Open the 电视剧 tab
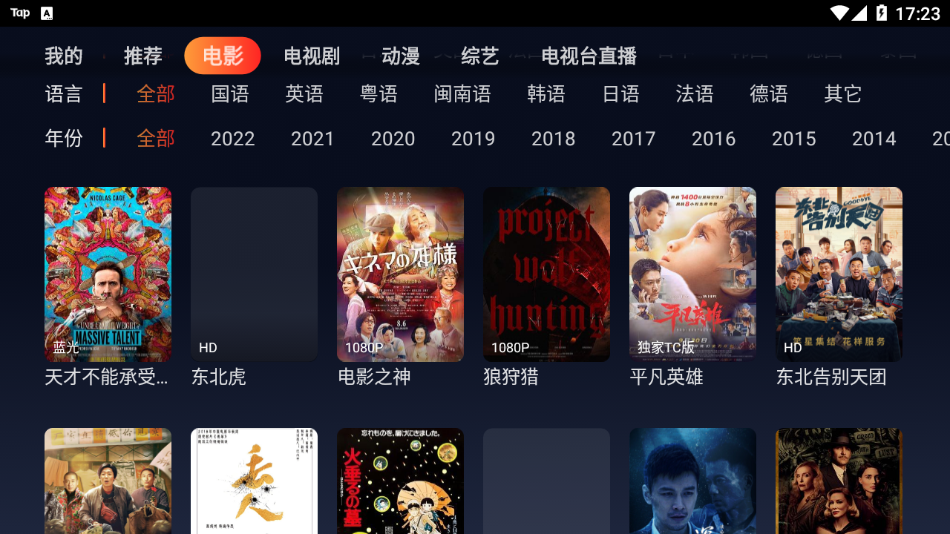The image size is (950, 534). pyautogui.click(x=311, y=56)
